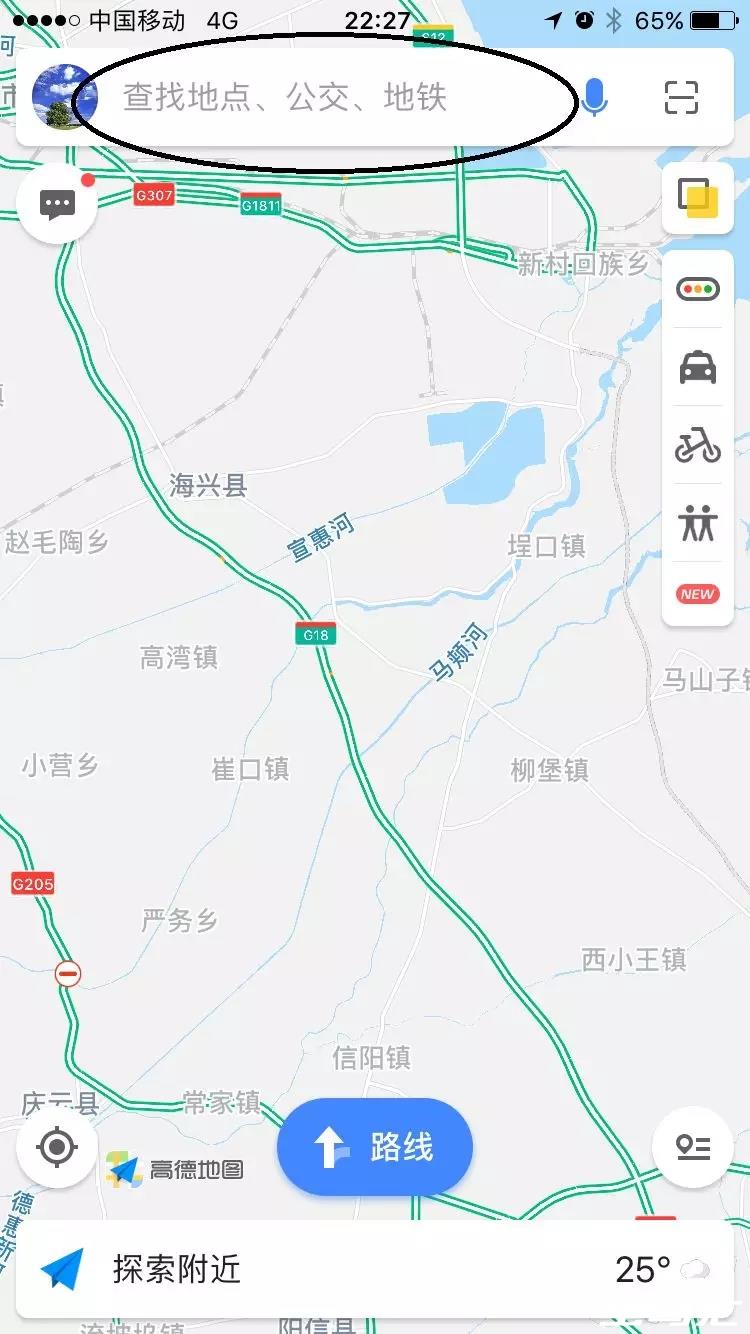Open the profile avatar

click(x=65, y=98)
